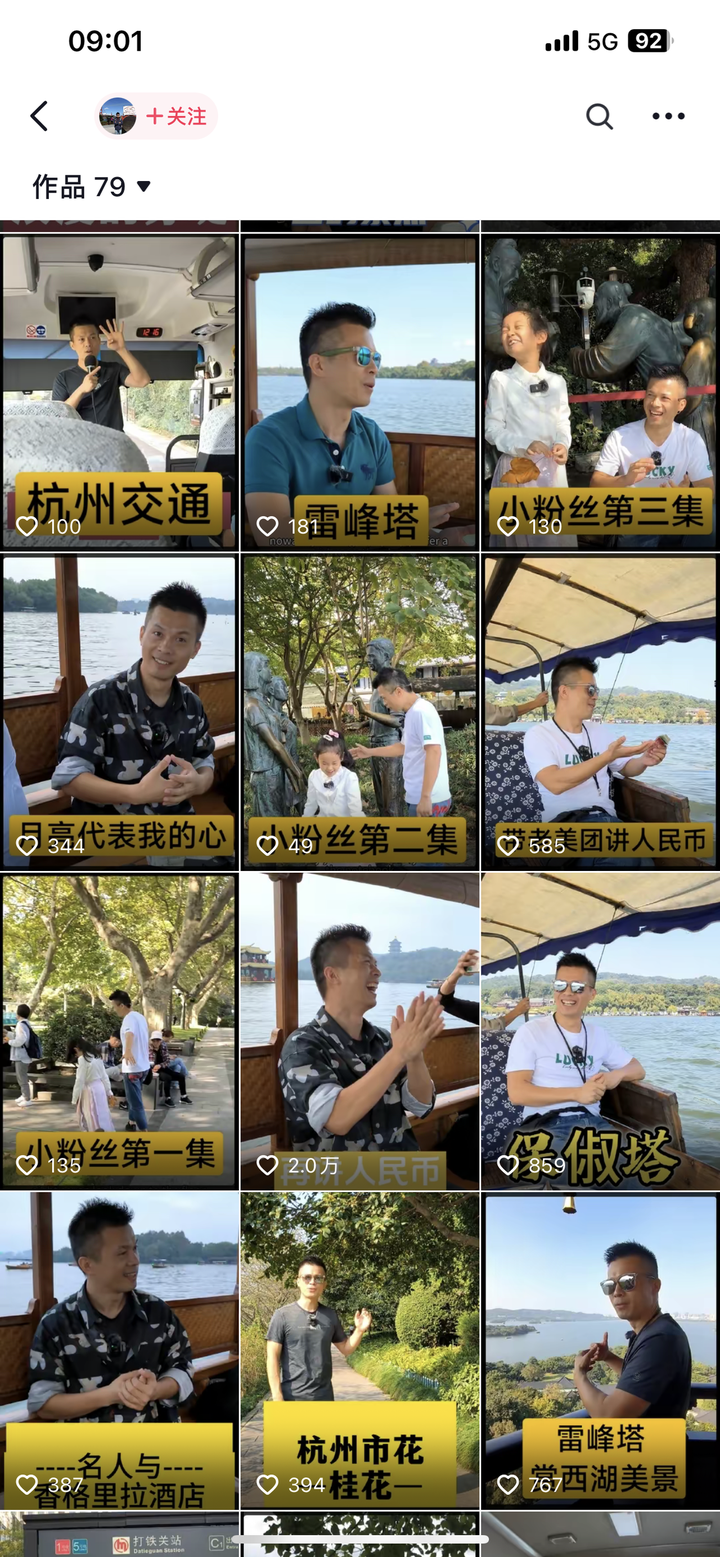Viewport: 720px width, 1557px height.
Task: Open search with the magnifier icon
Action: (599, 117)
